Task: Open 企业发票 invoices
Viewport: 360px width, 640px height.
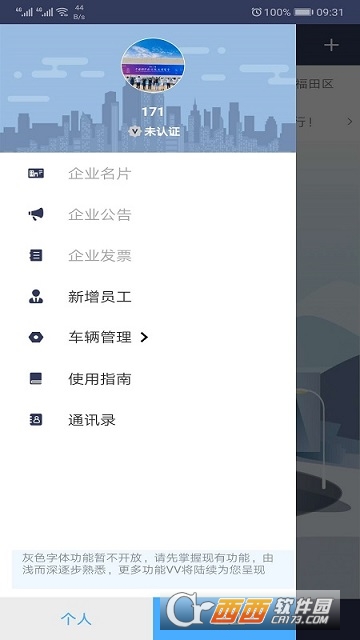Action: coord(148,256)
